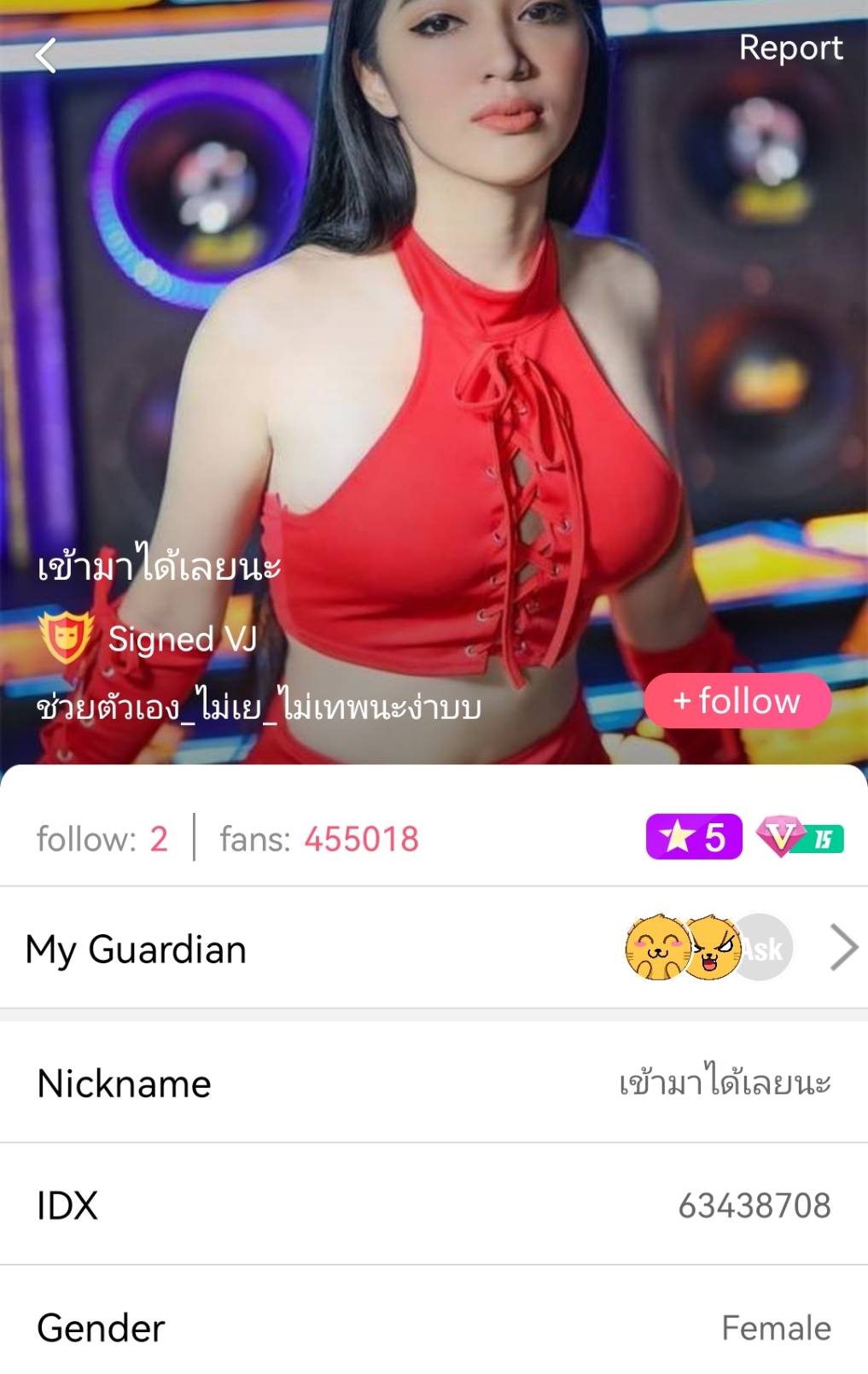Go back using the top-left arrow
Image resolution: width=868 pixels, height=1374 pixels.
(46, 56)
